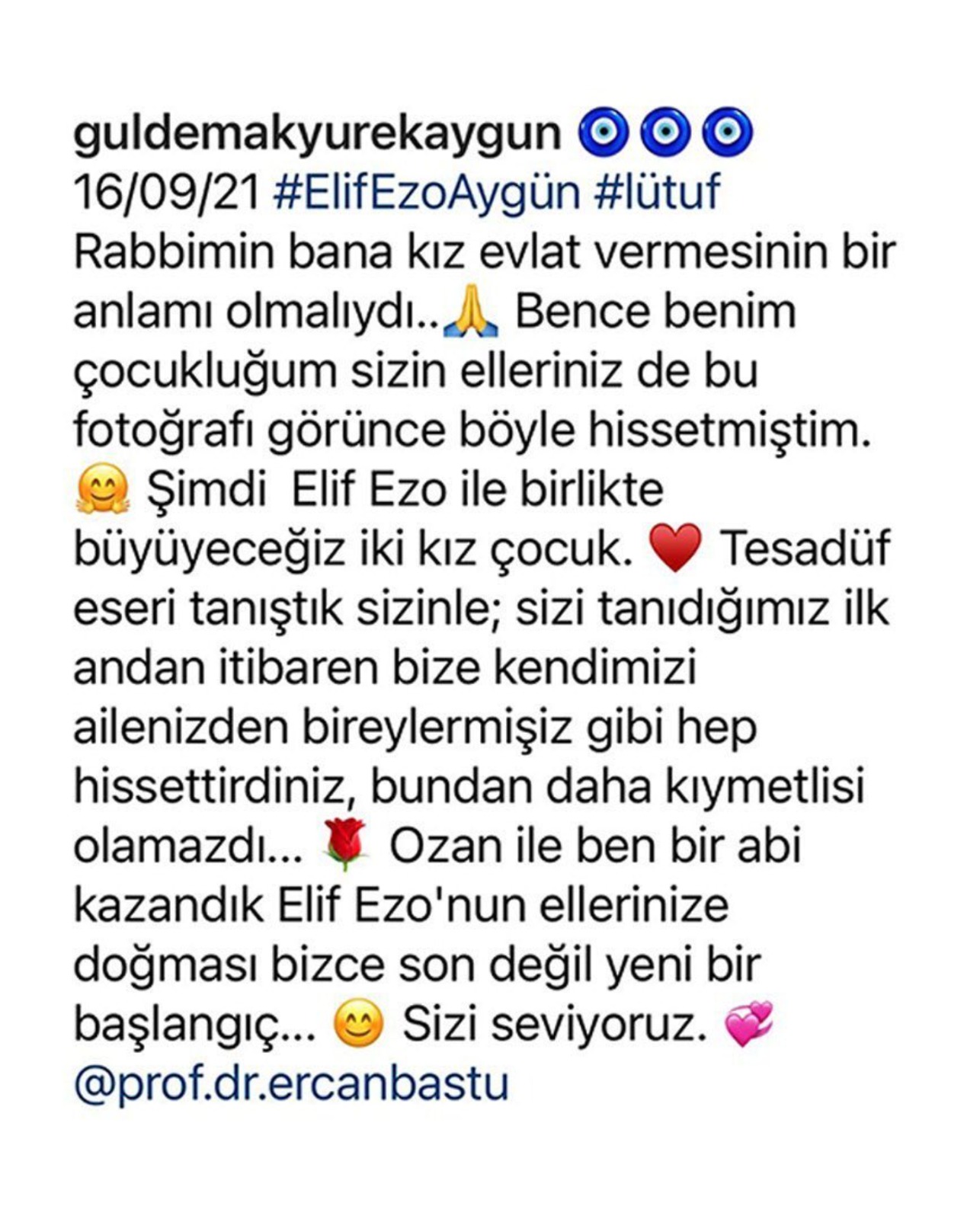The height and width of the screenshot is (1219, 980).
Task: Open guldemakyurekaygun's profile from the username
Action: (x=316, y=134)
